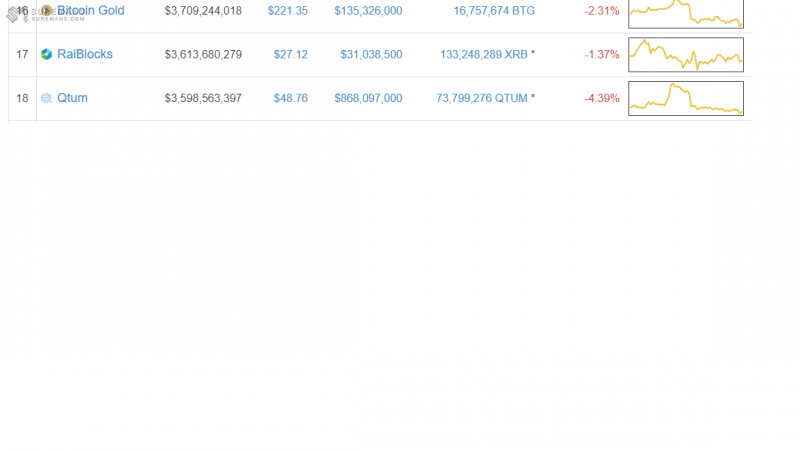Open RaiBlocks volume $31,038,500 link
This screenshot has width=800, height=450.
(371, 54)
